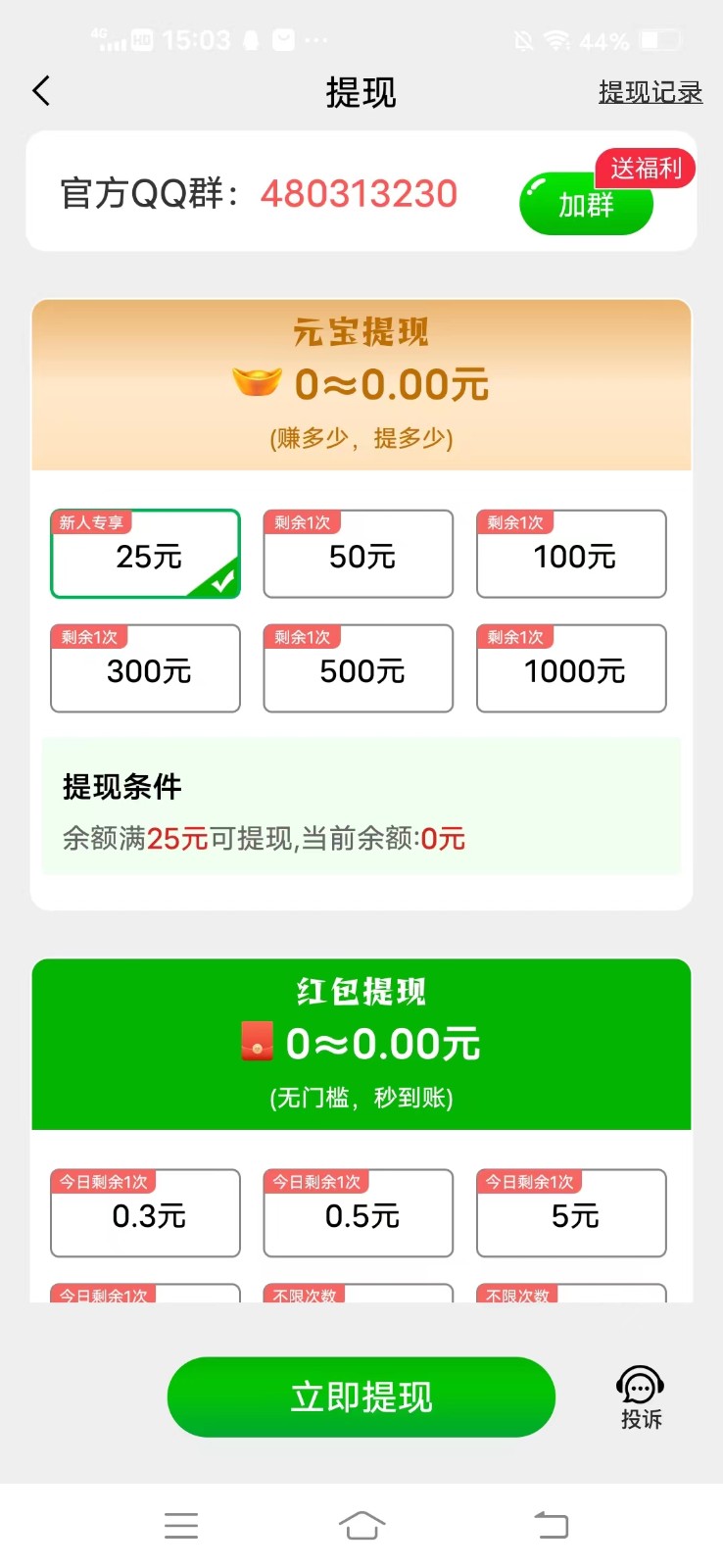The image size is (723, 1568).
Task: Open recent apps from the navigation bar
Action: pyautogui.click(x=181, y=1525)
